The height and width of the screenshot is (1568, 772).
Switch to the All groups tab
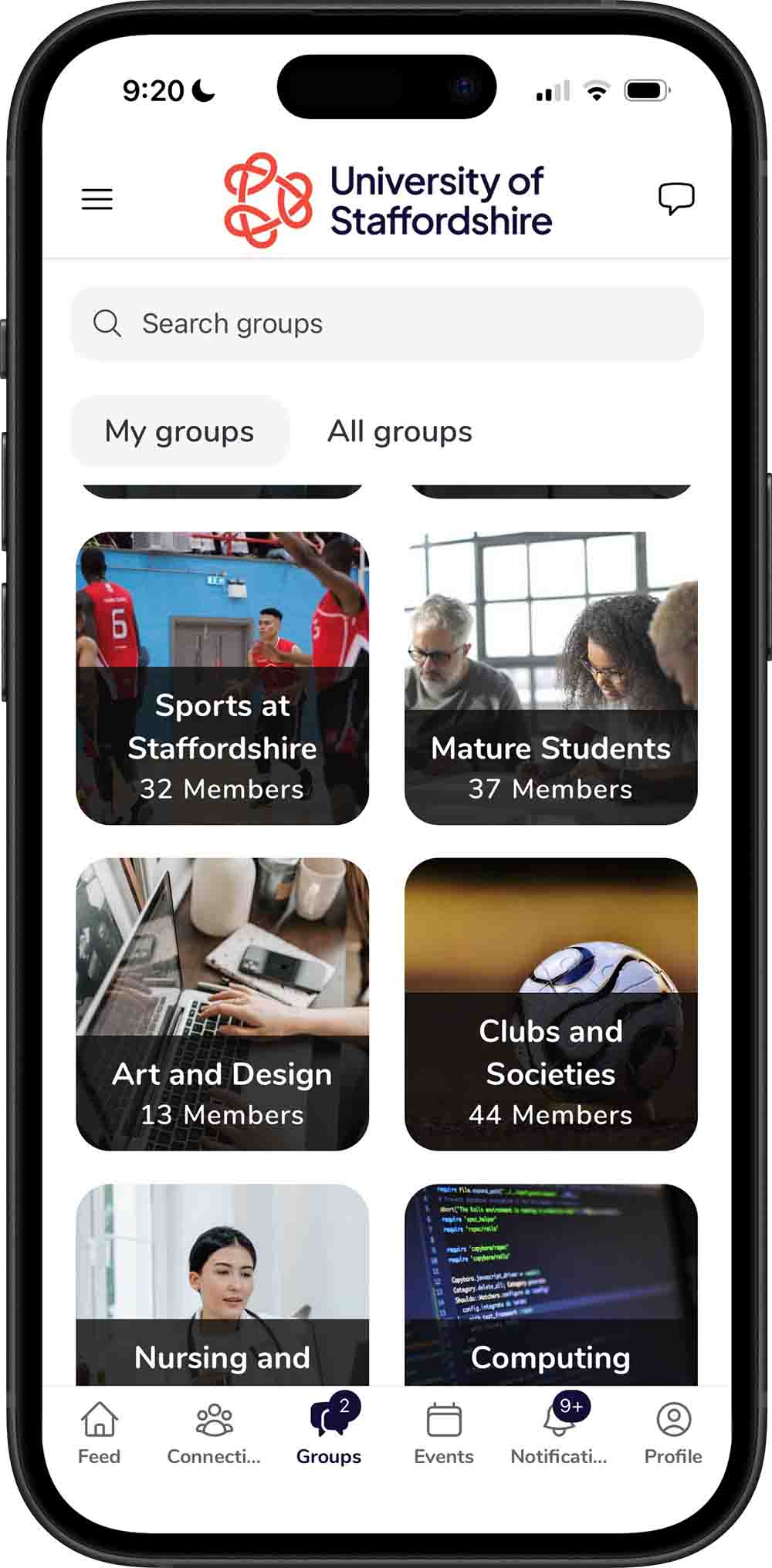400,431
